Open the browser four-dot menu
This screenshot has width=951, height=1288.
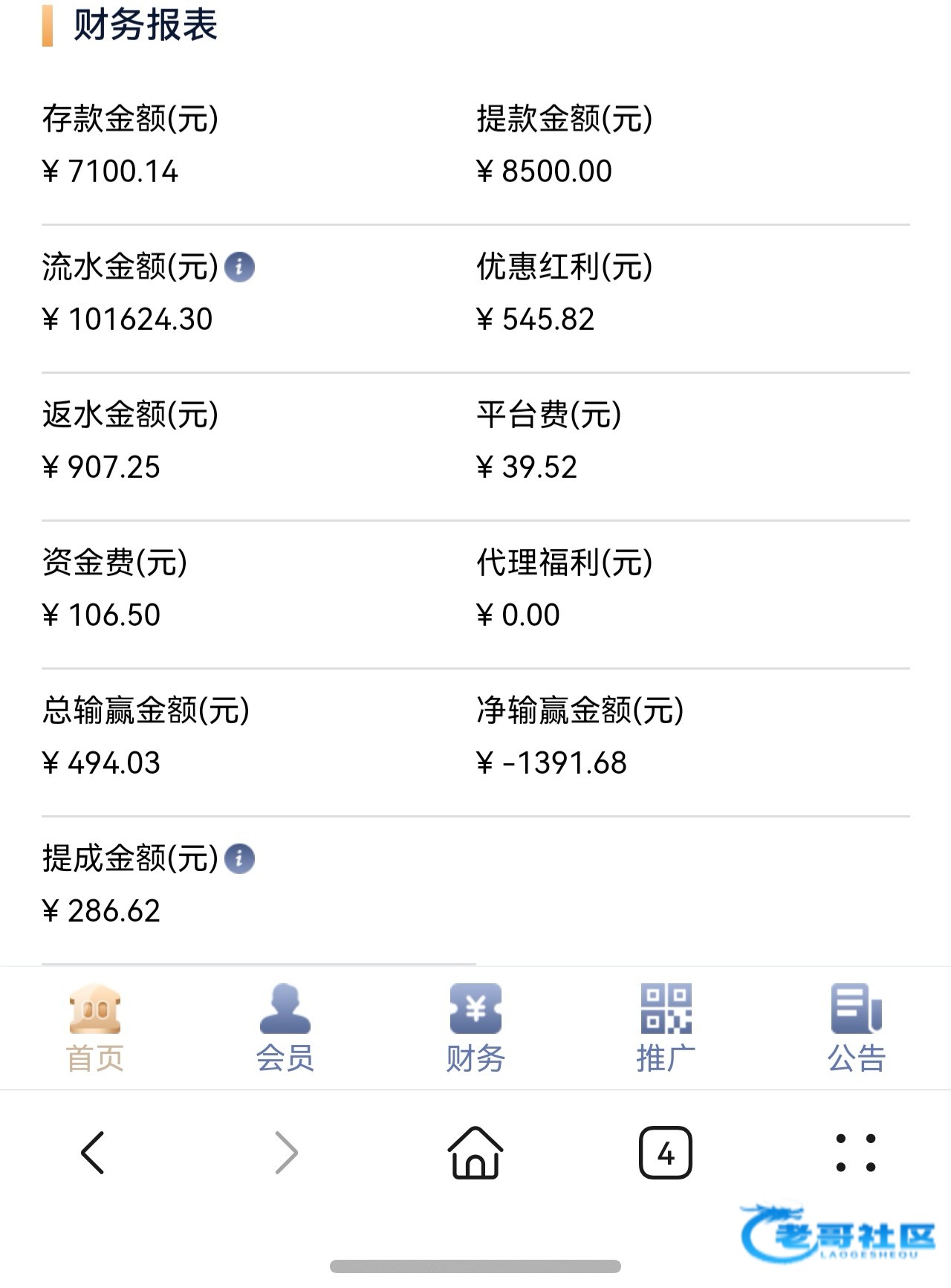tap(856, 1153)
